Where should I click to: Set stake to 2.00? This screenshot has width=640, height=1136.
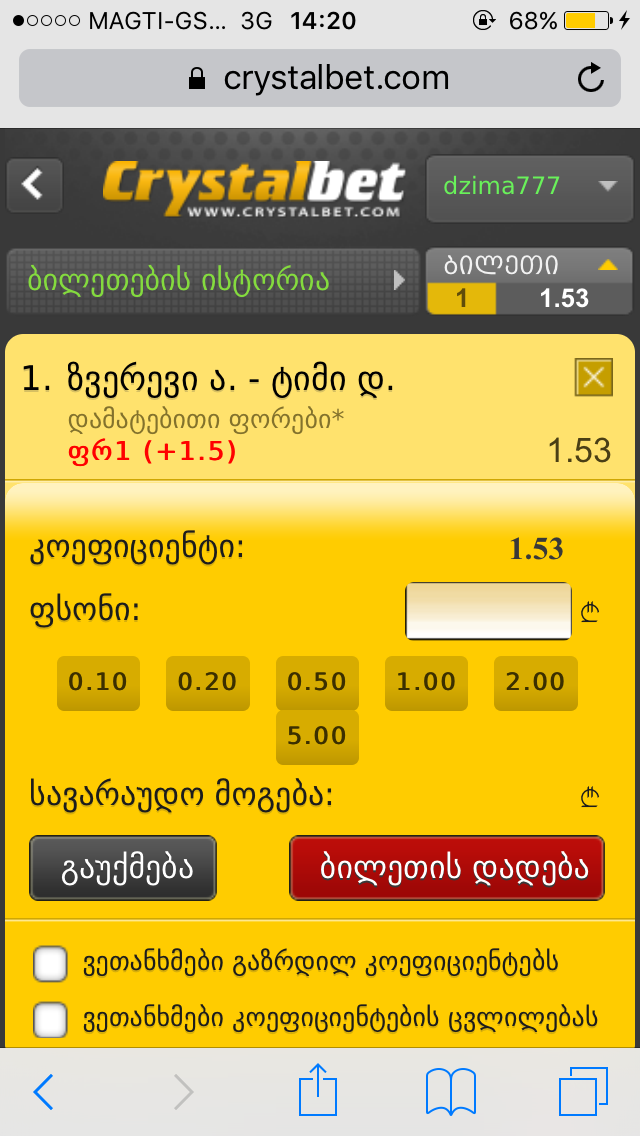[x=536, y=682]
